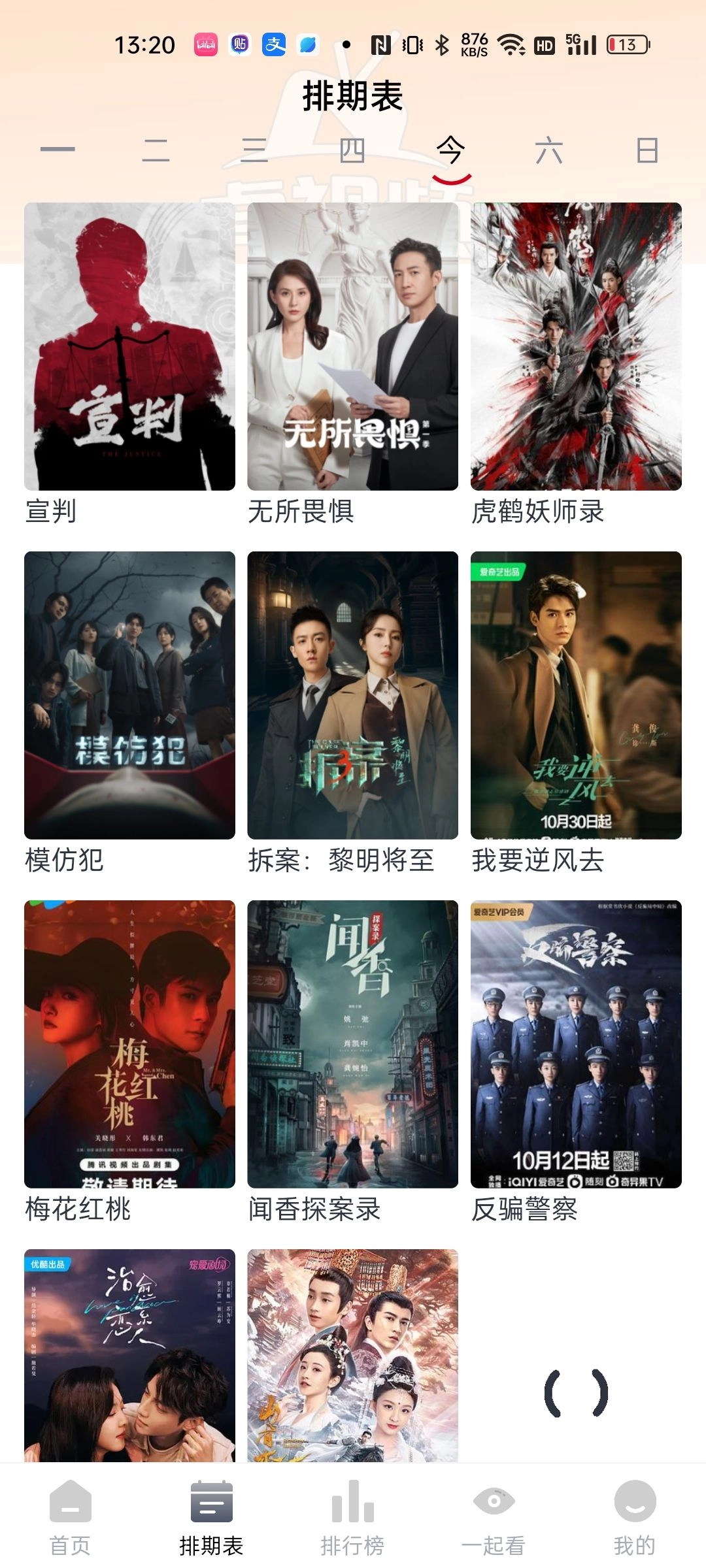706x1568 pixels.
Task: Open the 模仿犯 poster card
Action: tap(129, 695)
